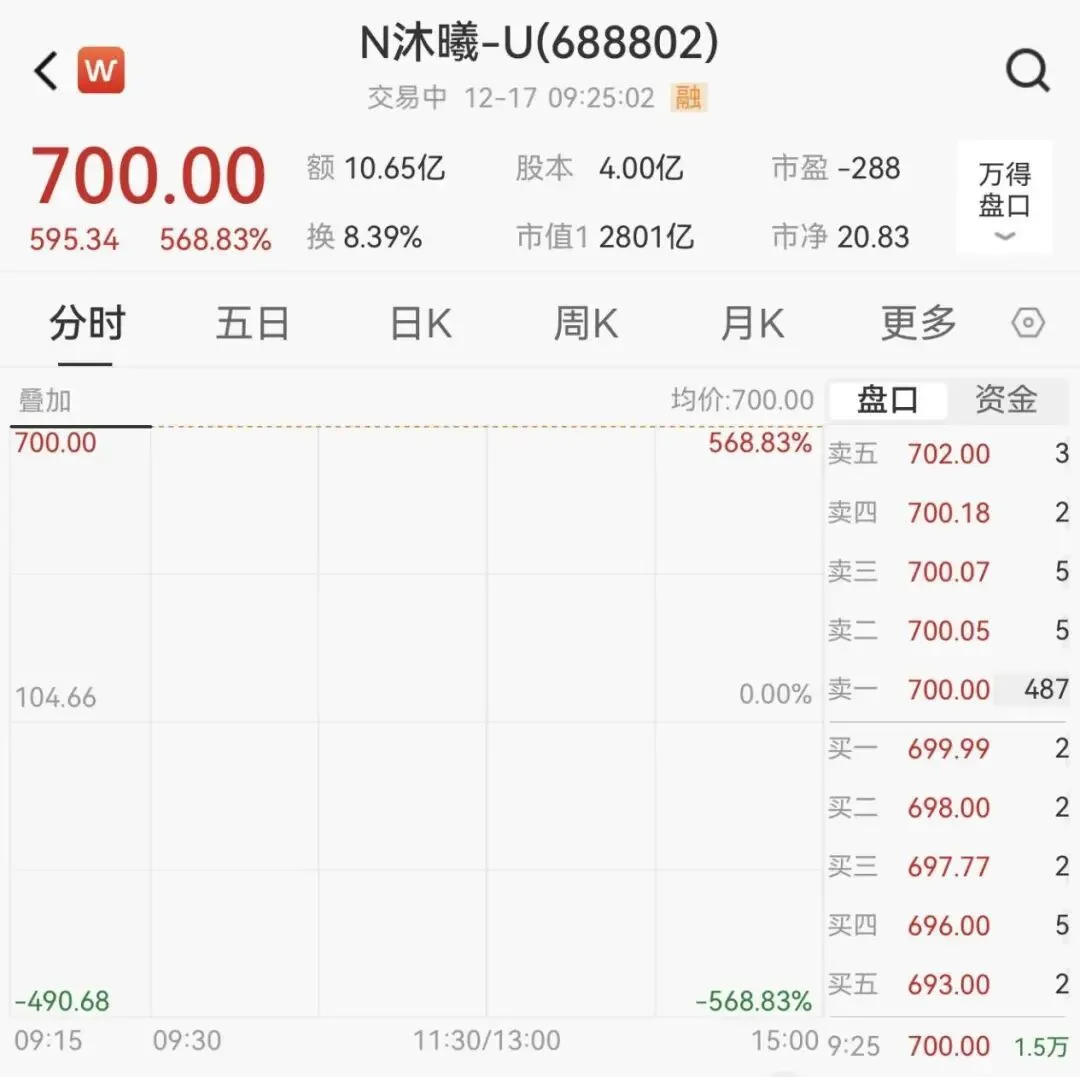Switch to the 五日 chart tab

coord(253,324)
